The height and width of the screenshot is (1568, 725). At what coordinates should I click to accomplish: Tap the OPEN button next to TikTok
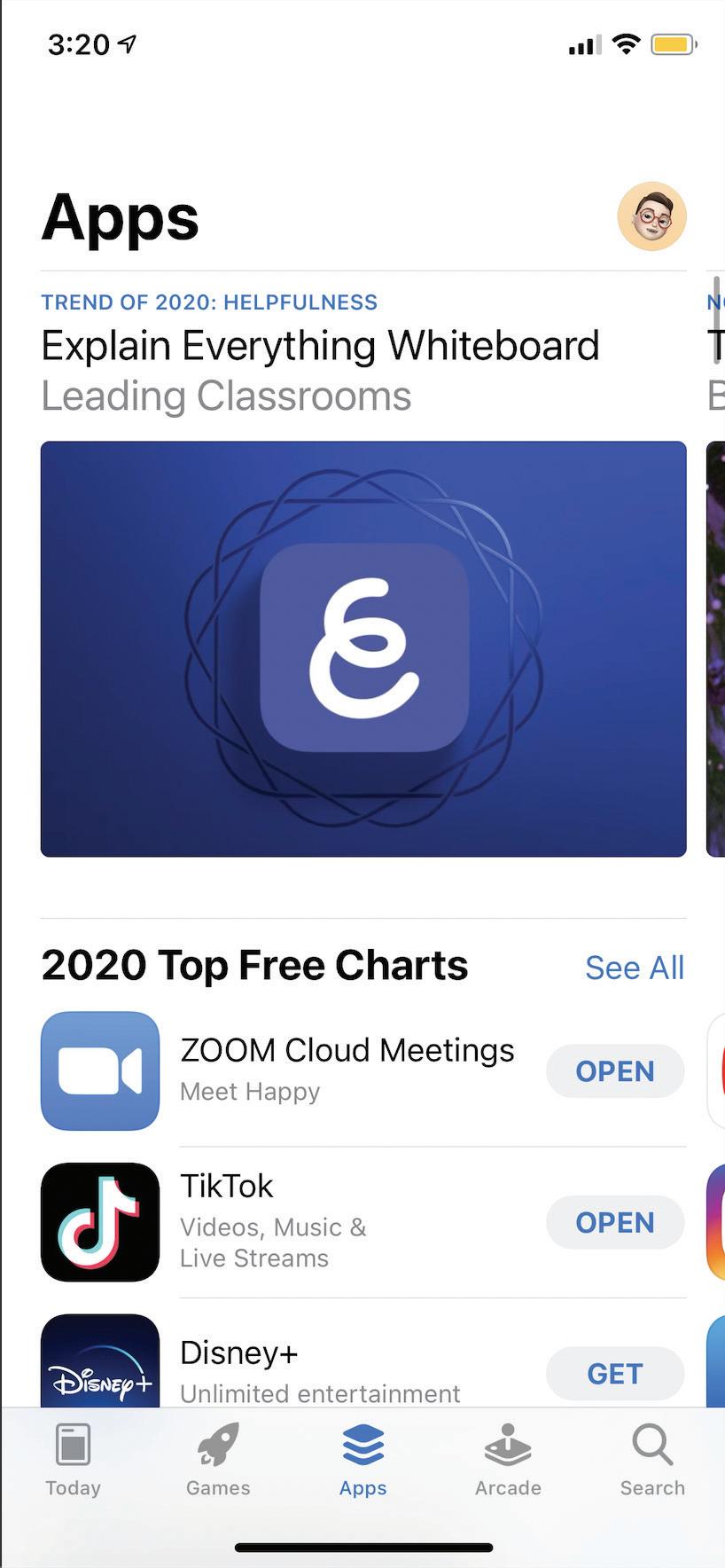point(615,1222)
